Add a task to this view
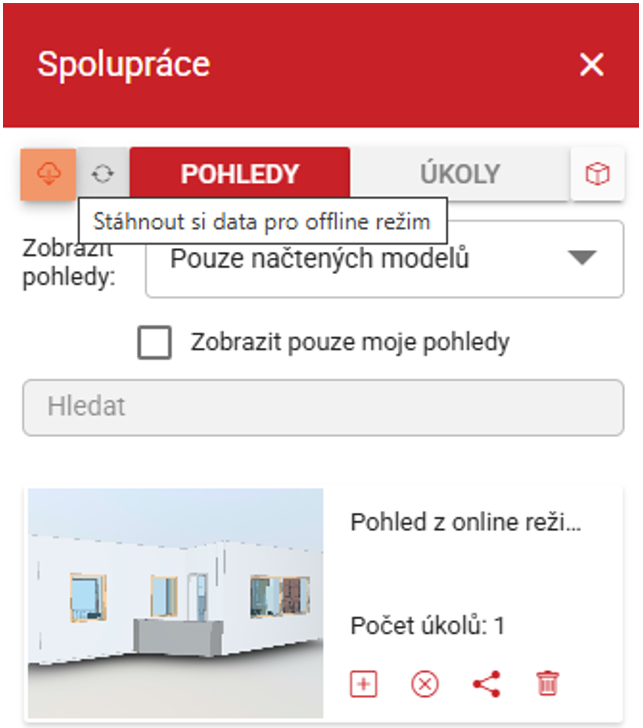The height and width of the screenshot is (728, 643). 364,684
